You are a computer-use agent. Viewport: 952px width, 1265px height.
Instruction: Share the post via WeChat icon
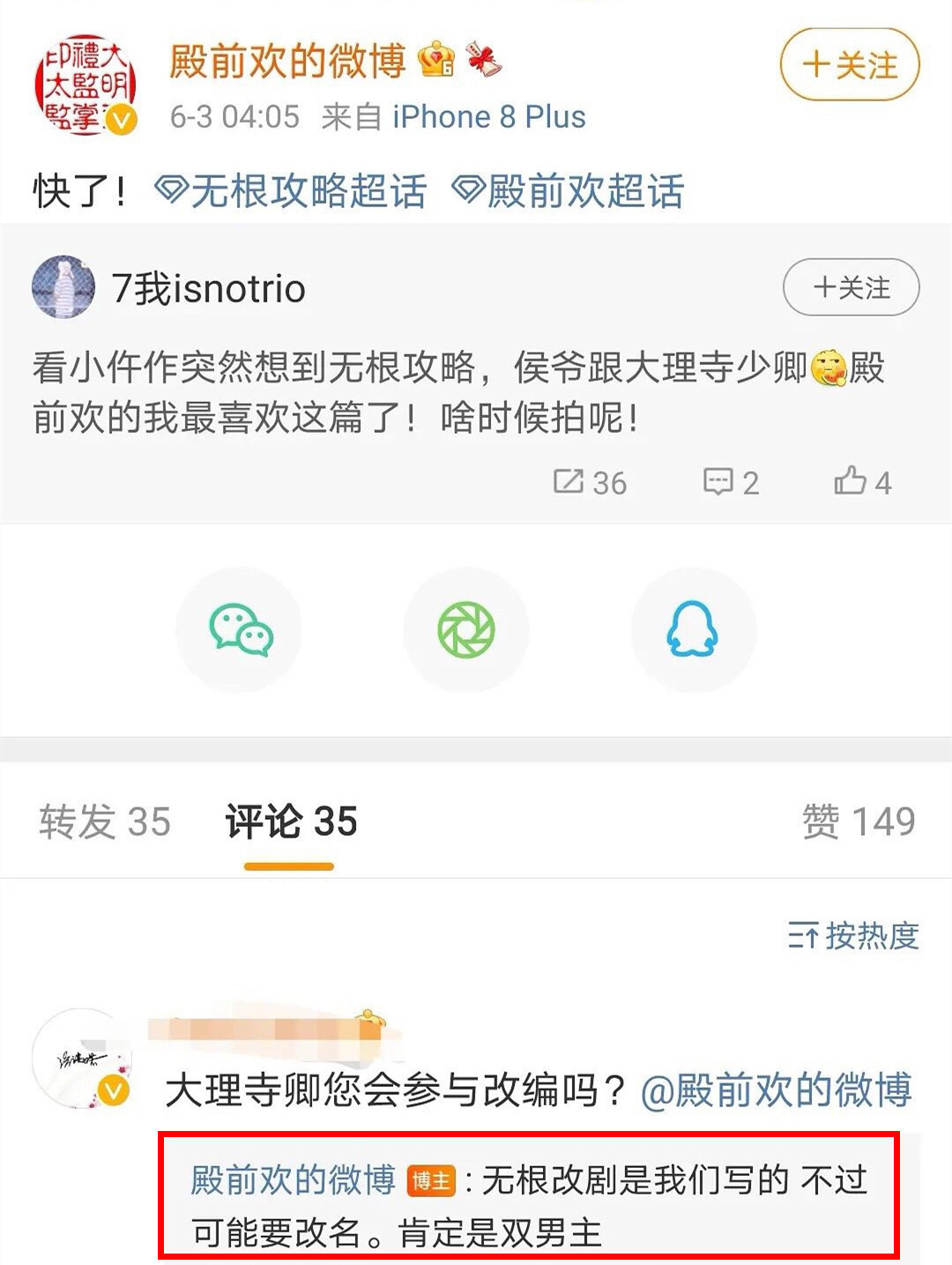[x=240, y=629]
